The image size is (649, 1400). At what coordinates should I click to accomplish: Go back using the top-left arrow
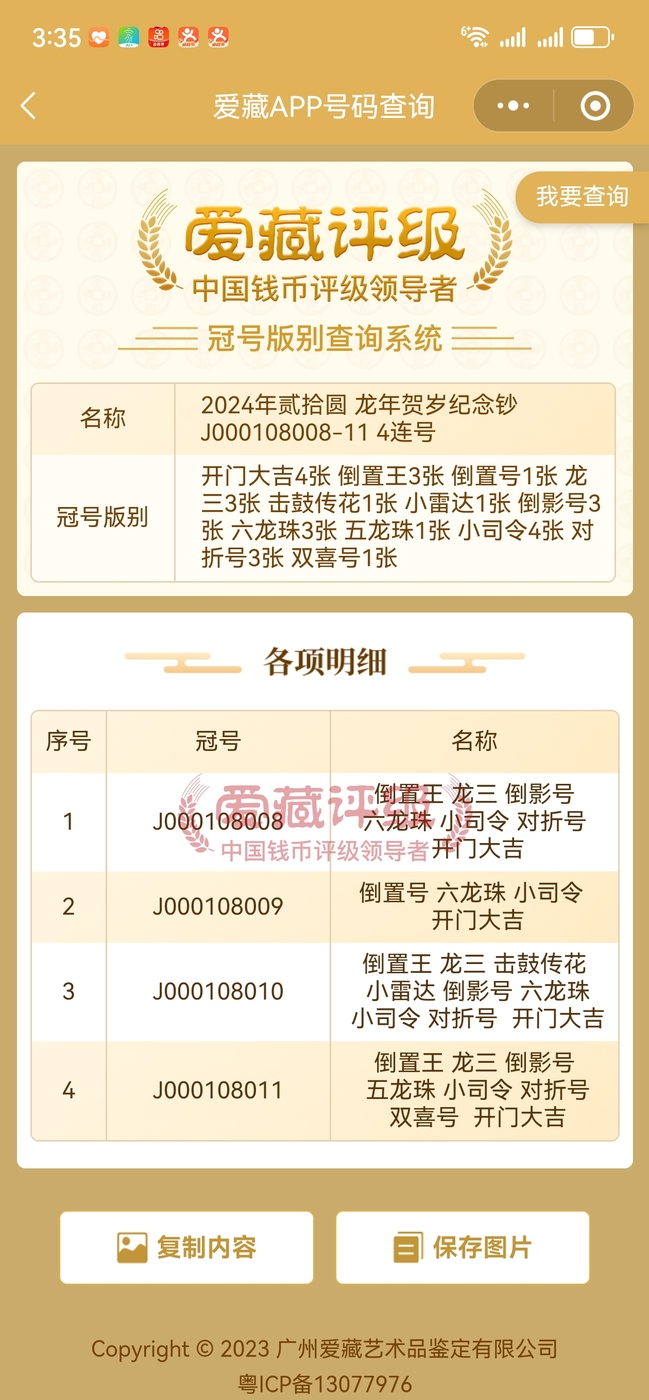point(28,106)
